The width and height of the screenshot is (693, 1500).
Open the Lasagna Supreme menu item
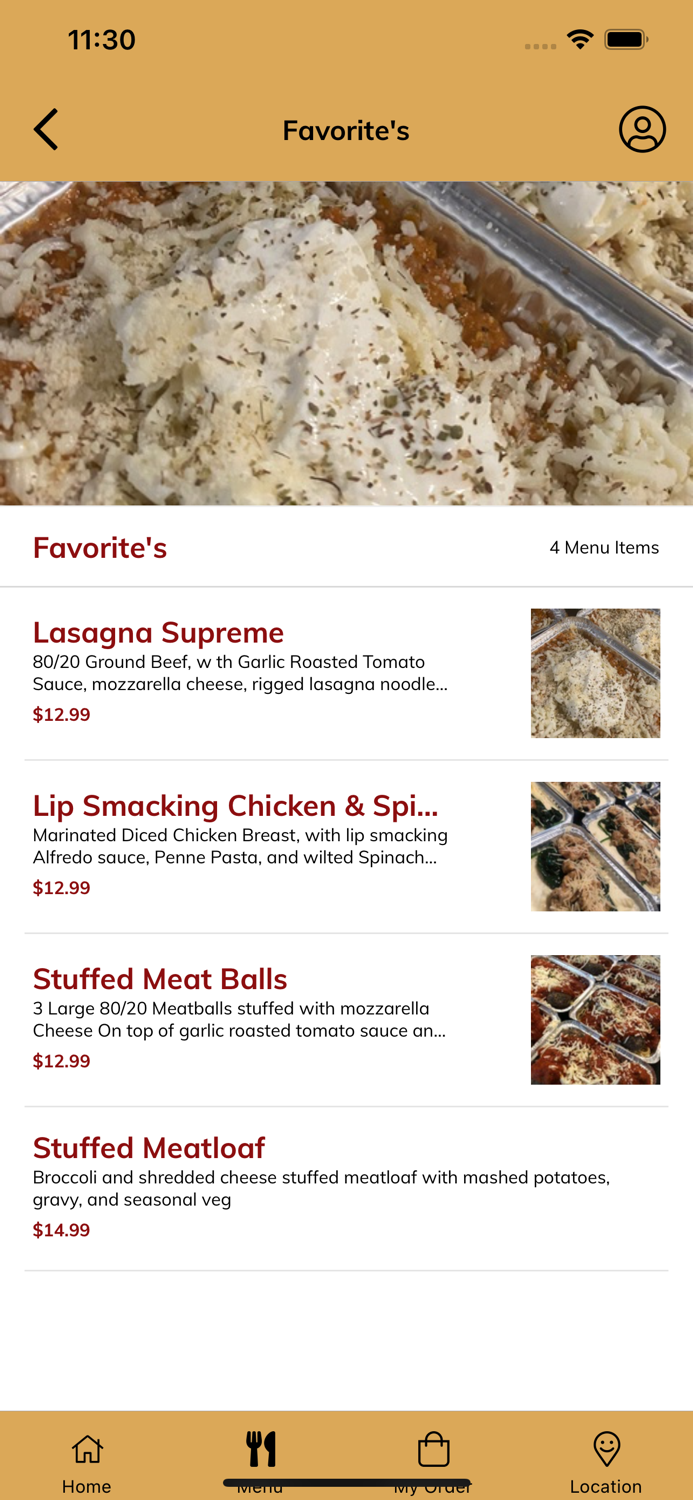click(158, 633)
